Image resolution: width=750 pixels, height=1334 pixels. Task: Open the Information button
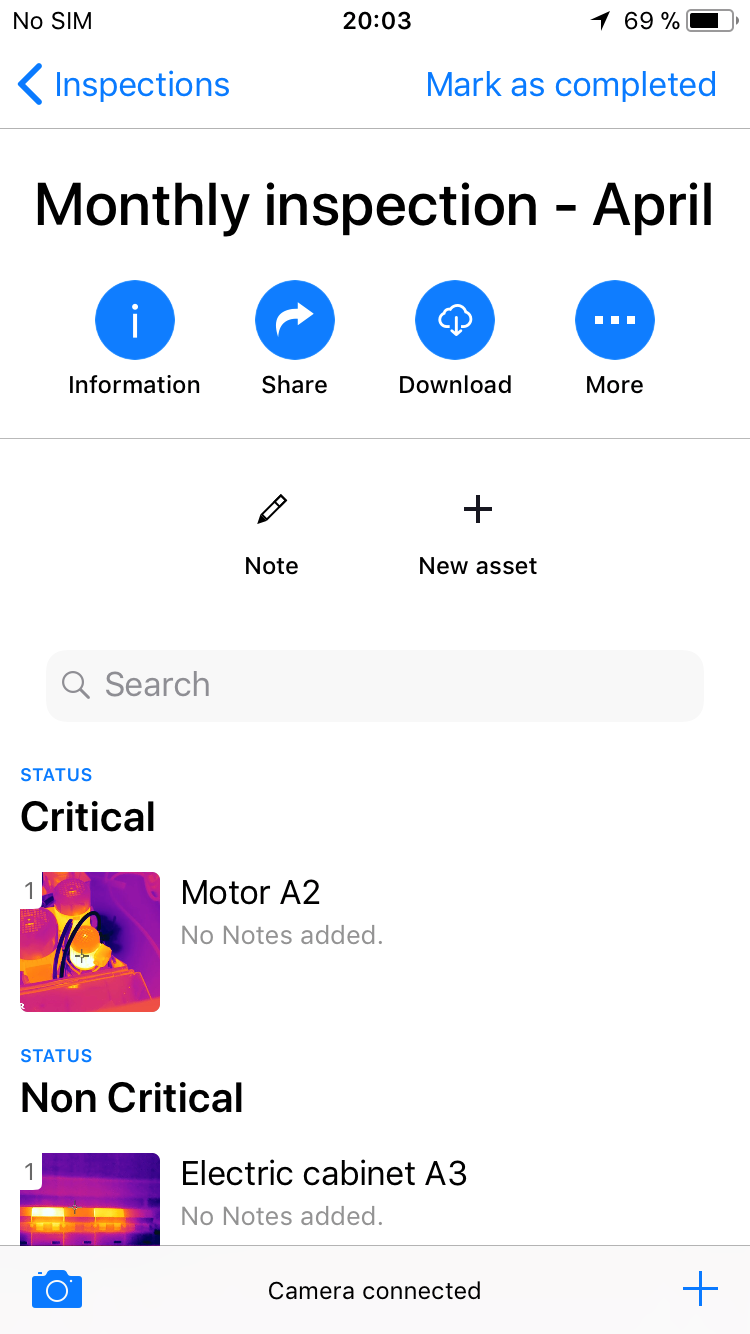135,321
